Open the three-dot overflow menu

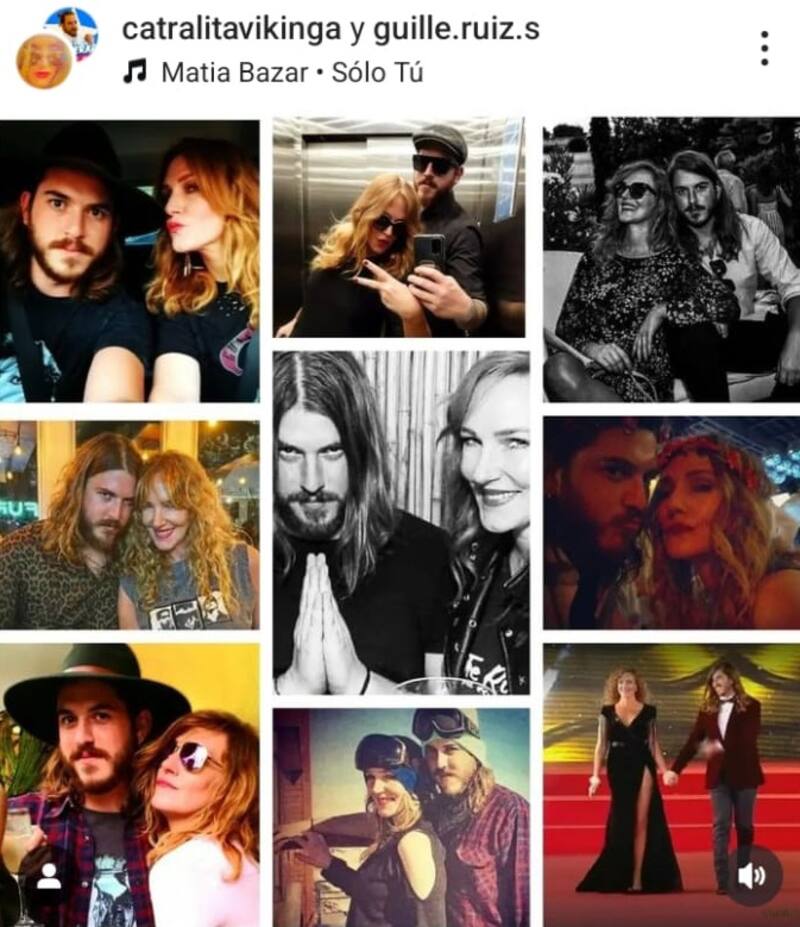(x=764, y=48)
